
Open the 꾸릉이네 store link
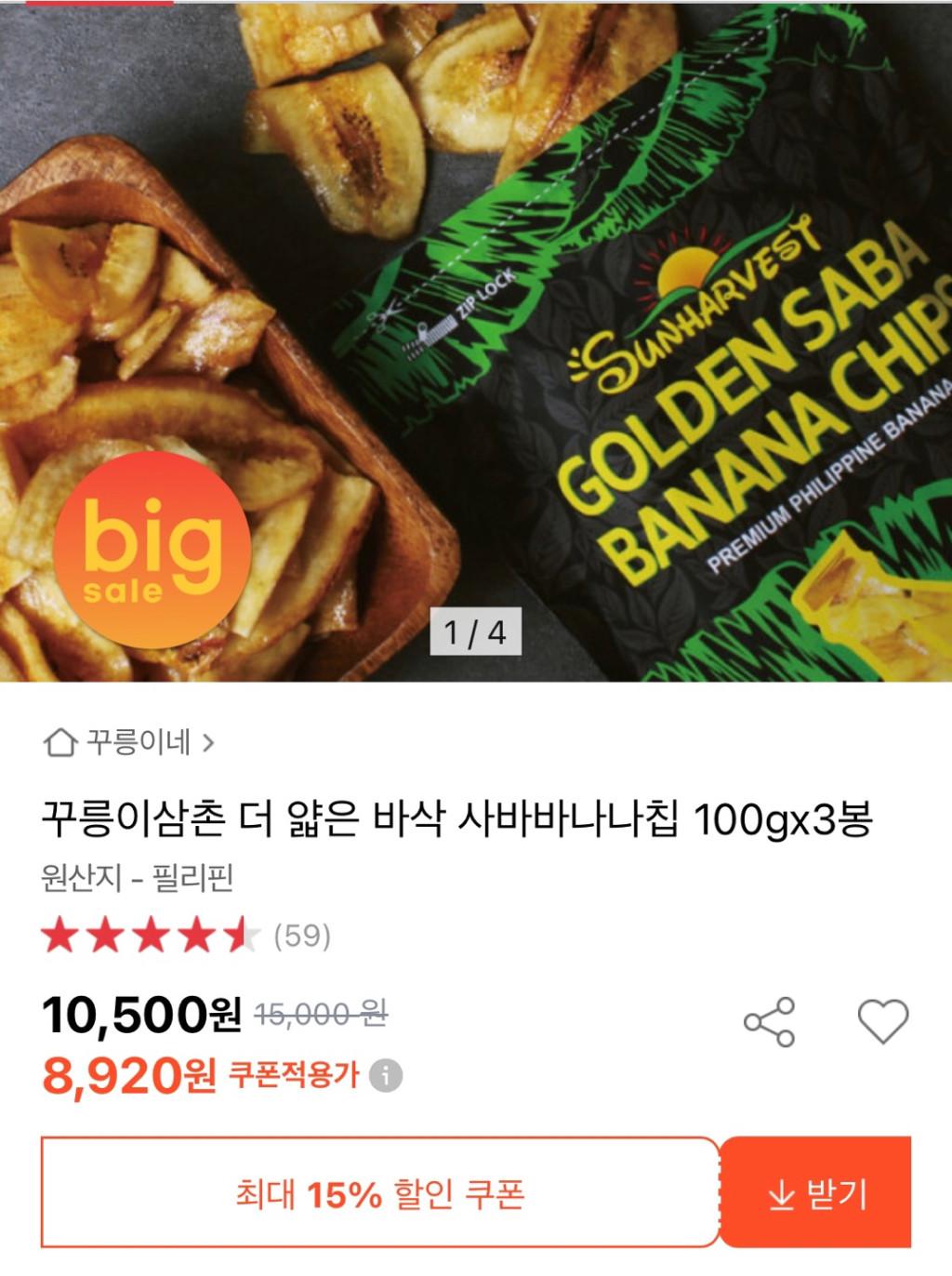pos(128,742)
